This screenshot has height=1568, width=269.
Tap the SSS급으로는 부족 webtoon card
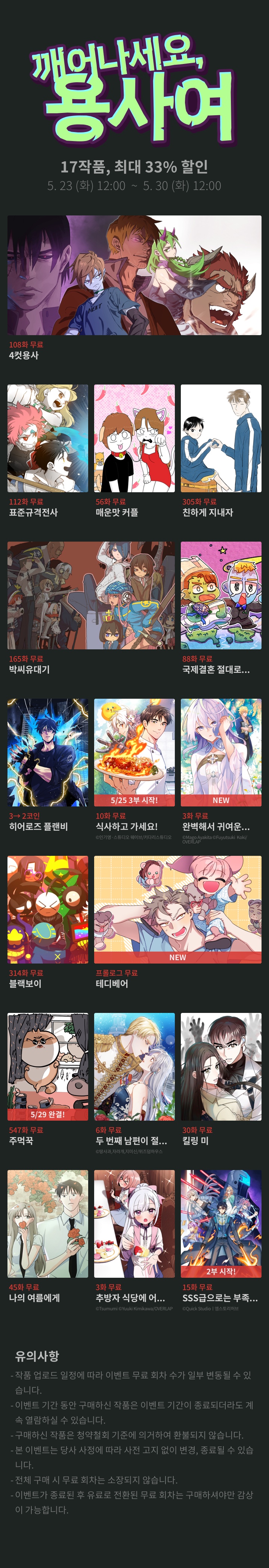coord(221,1224)
